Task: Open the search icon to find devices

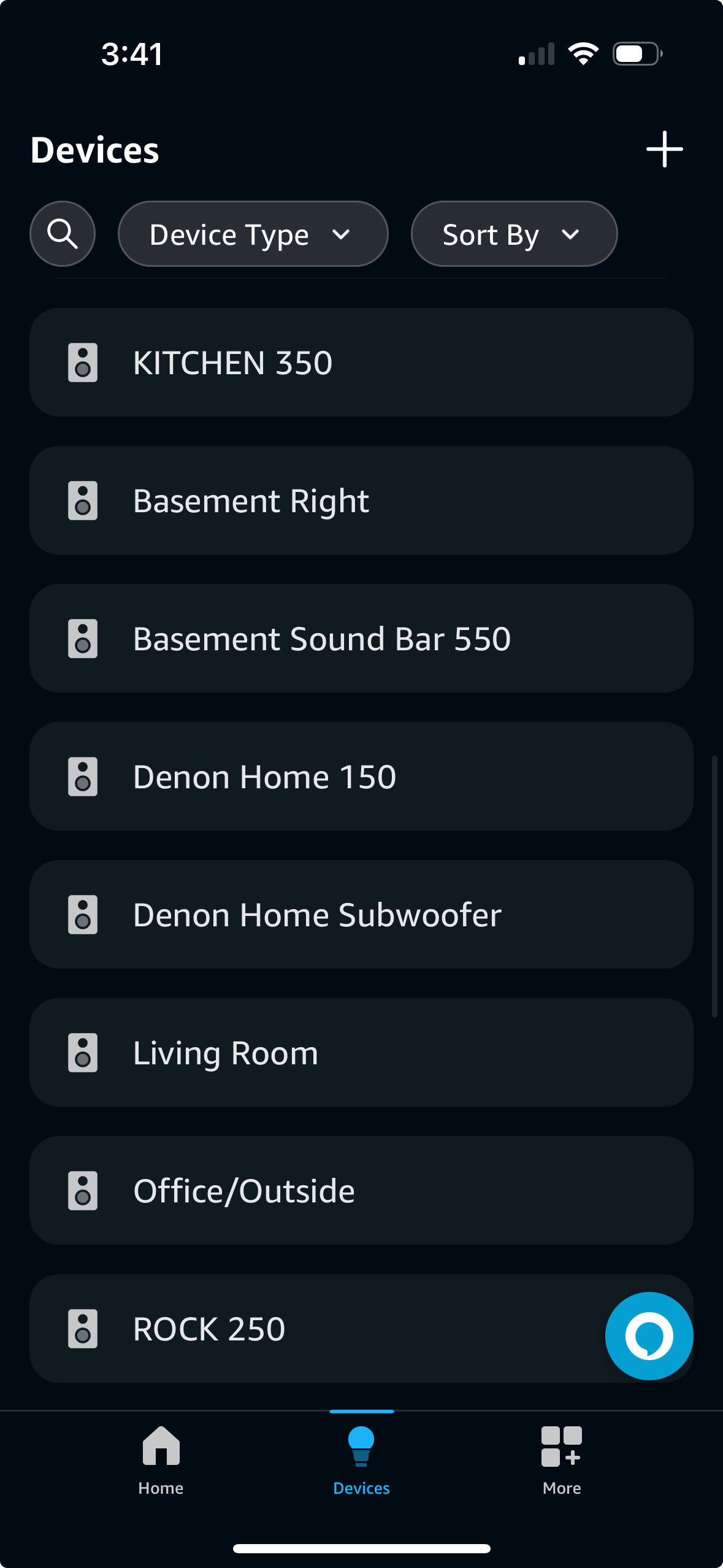Action: 62,233
